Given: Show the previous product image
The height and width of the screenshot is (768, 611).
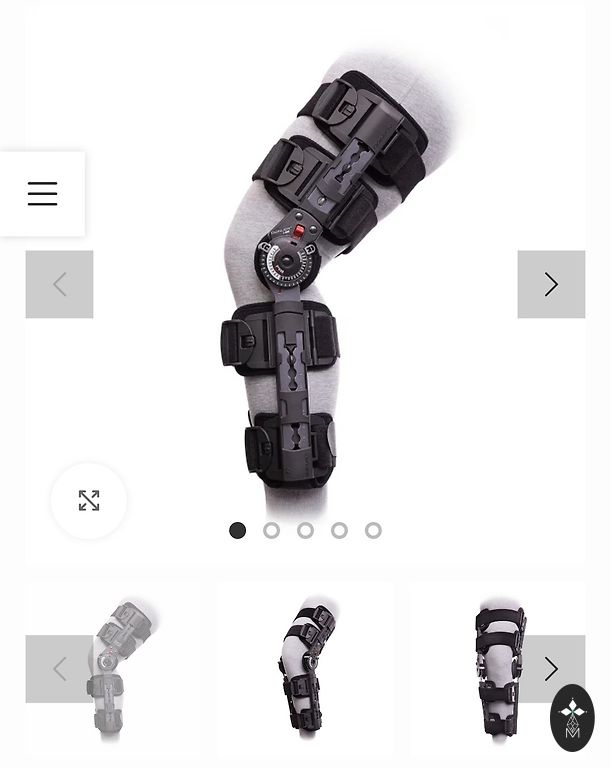Looking at the screenshot, I should (59, 285).
